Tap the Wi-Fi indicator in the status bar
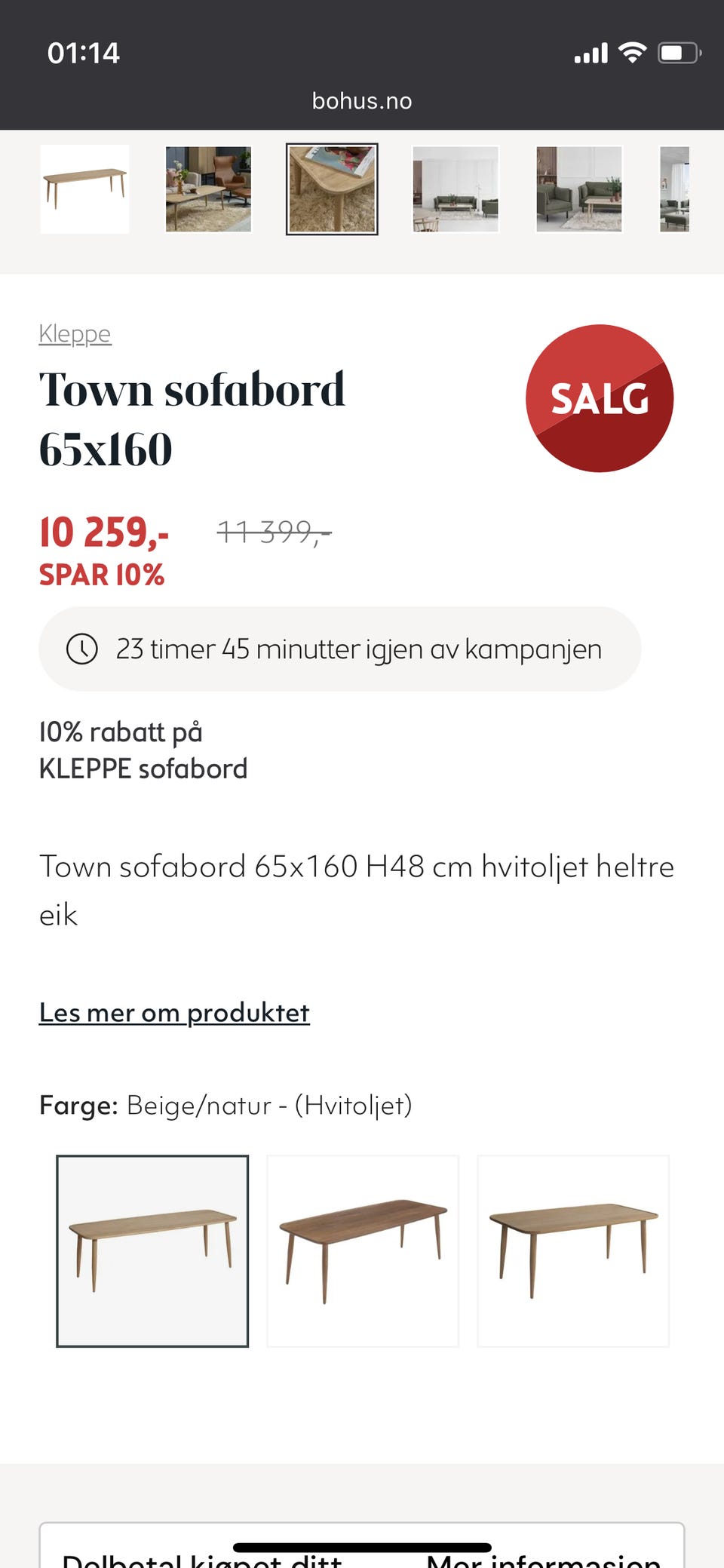 [x=632, y=51]
